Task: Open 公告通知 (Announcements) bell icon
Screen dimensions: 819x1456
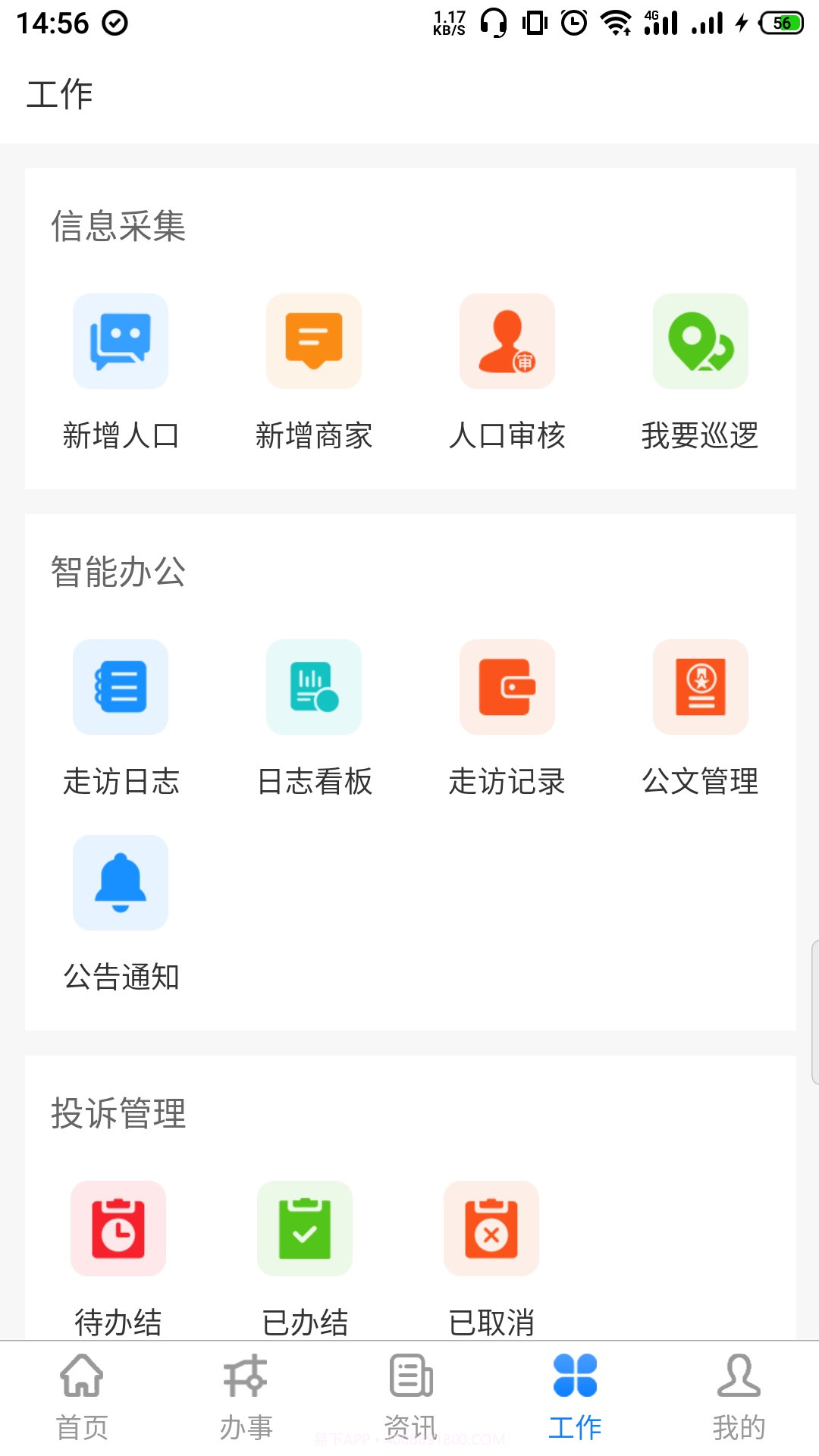Action: pyautogui.click(x=120, y=883)
